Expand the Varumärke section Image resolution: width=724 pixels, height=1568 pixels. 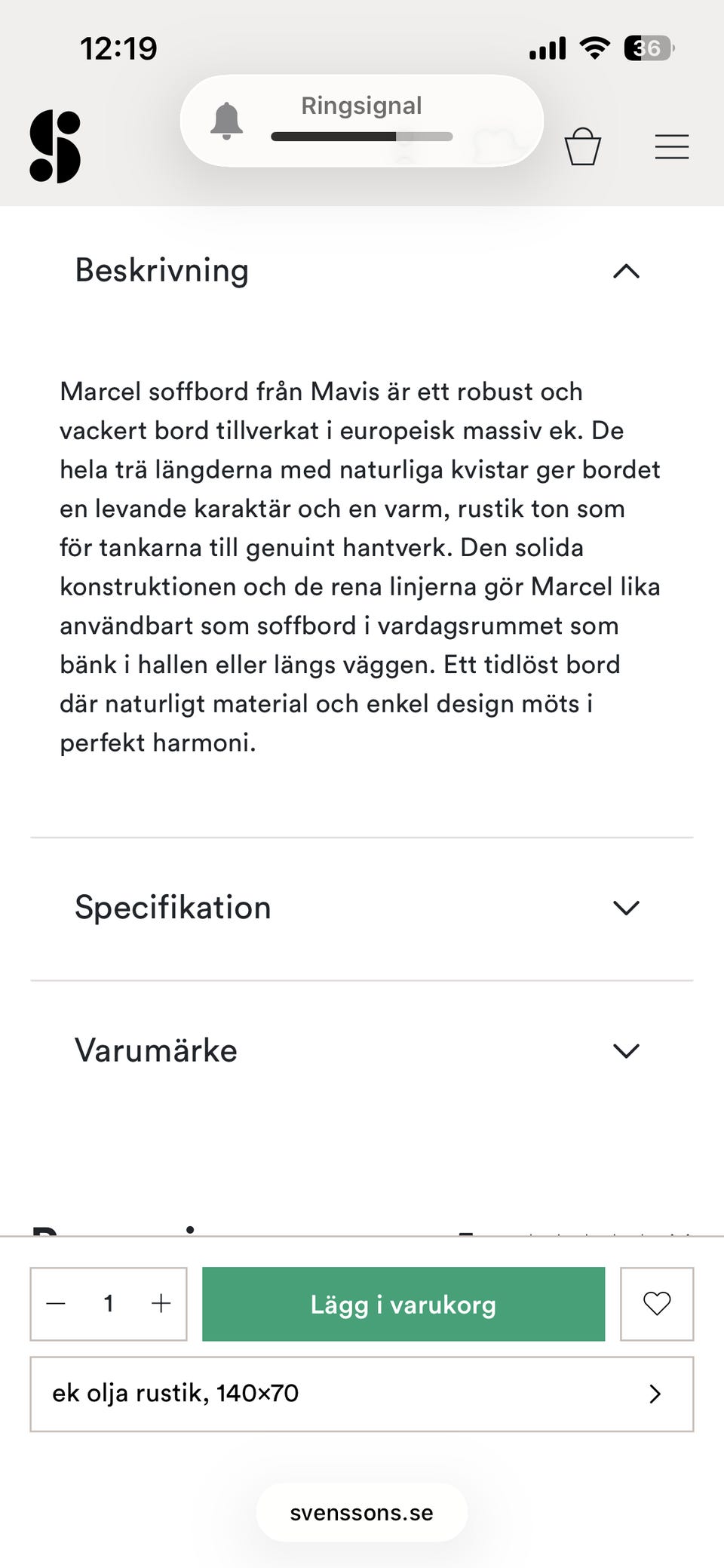[624, 1050]
